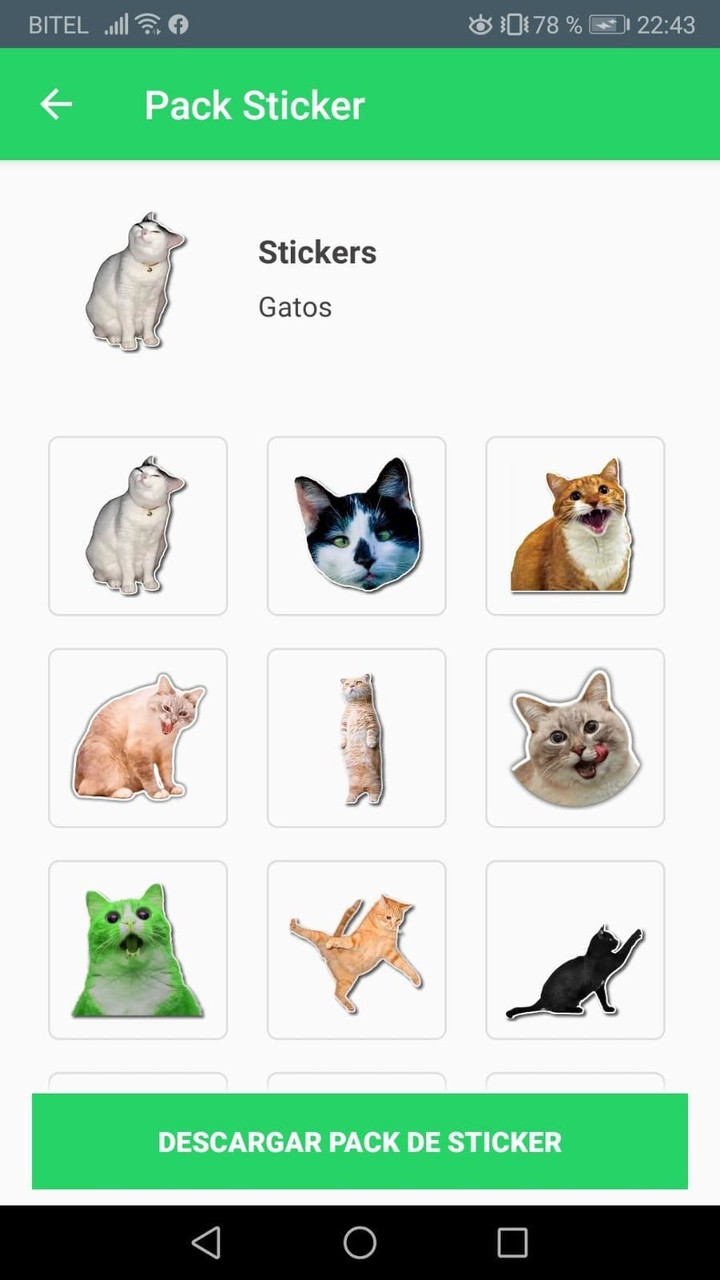Open the white cat sticker
Viewport: 720px width, 1280px height.
tap(138, 525)
